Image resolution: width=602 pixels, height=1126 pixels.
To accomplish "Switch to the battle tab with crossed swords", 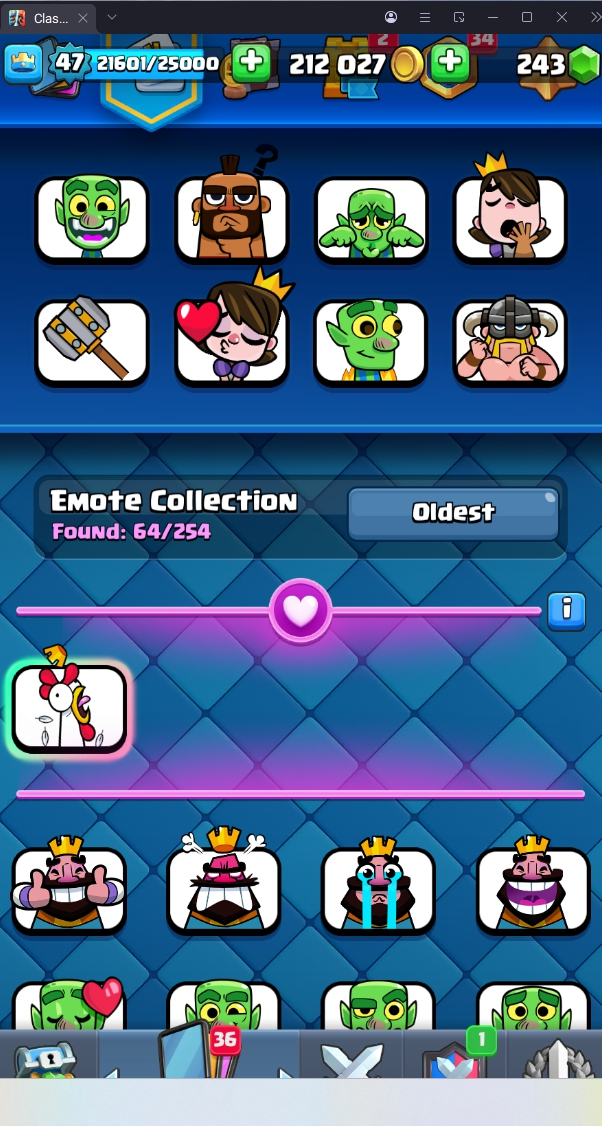I will (x=351, y=1058).
